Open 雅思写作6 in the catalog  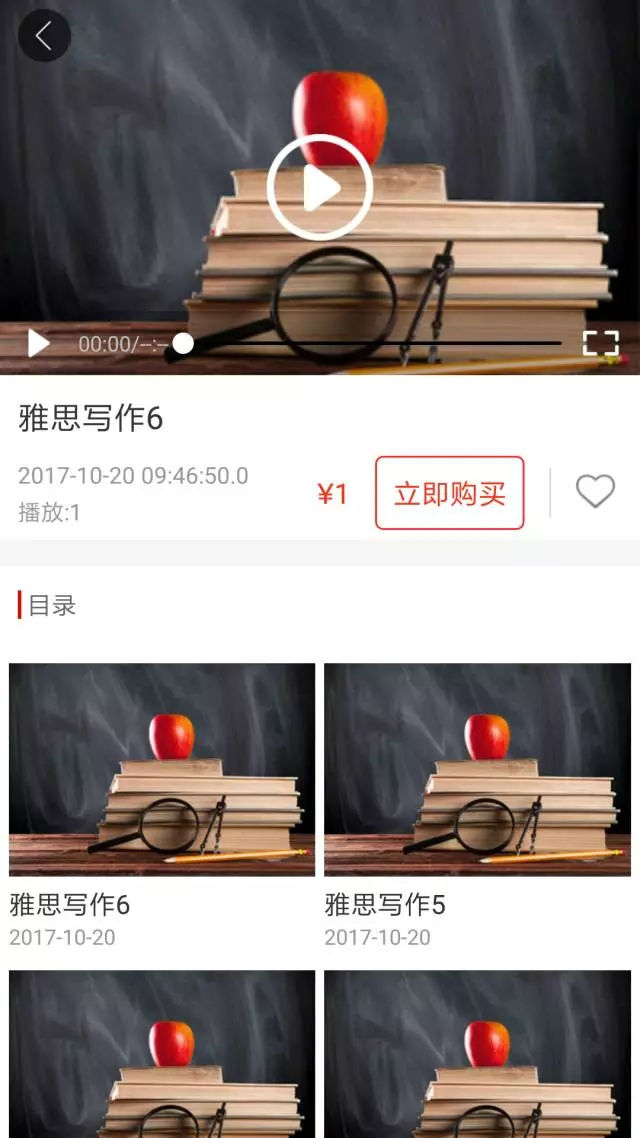[x=162, y=770]
